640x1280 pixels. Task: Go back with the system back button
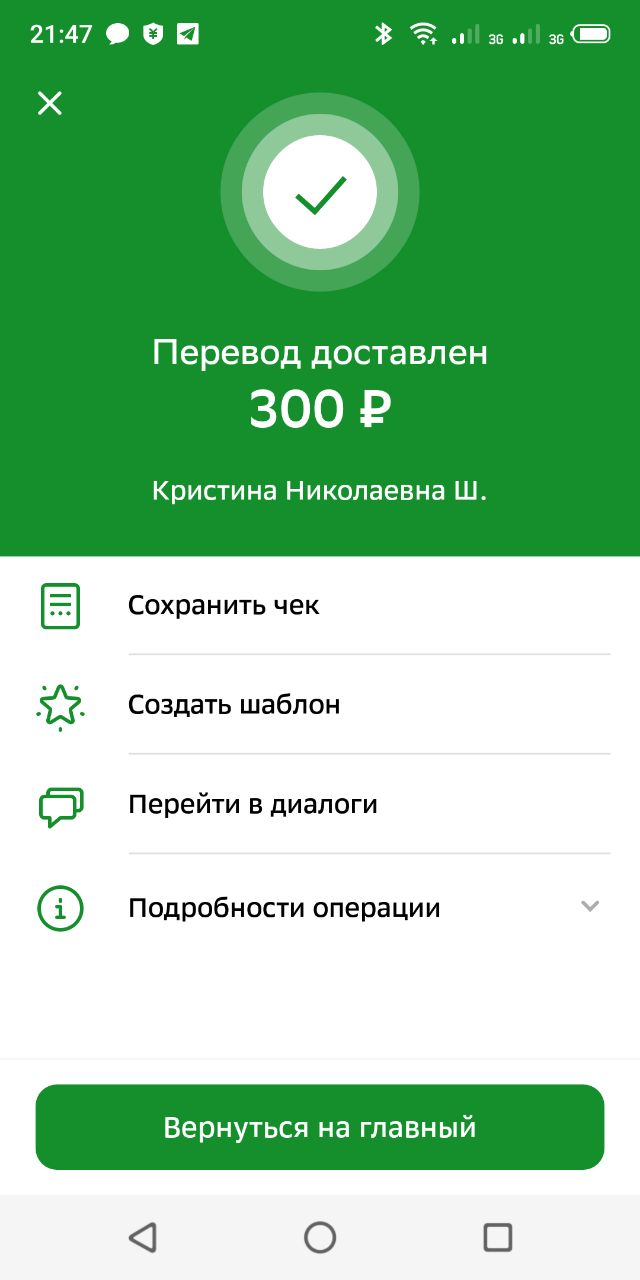(x=143, y=1238)
